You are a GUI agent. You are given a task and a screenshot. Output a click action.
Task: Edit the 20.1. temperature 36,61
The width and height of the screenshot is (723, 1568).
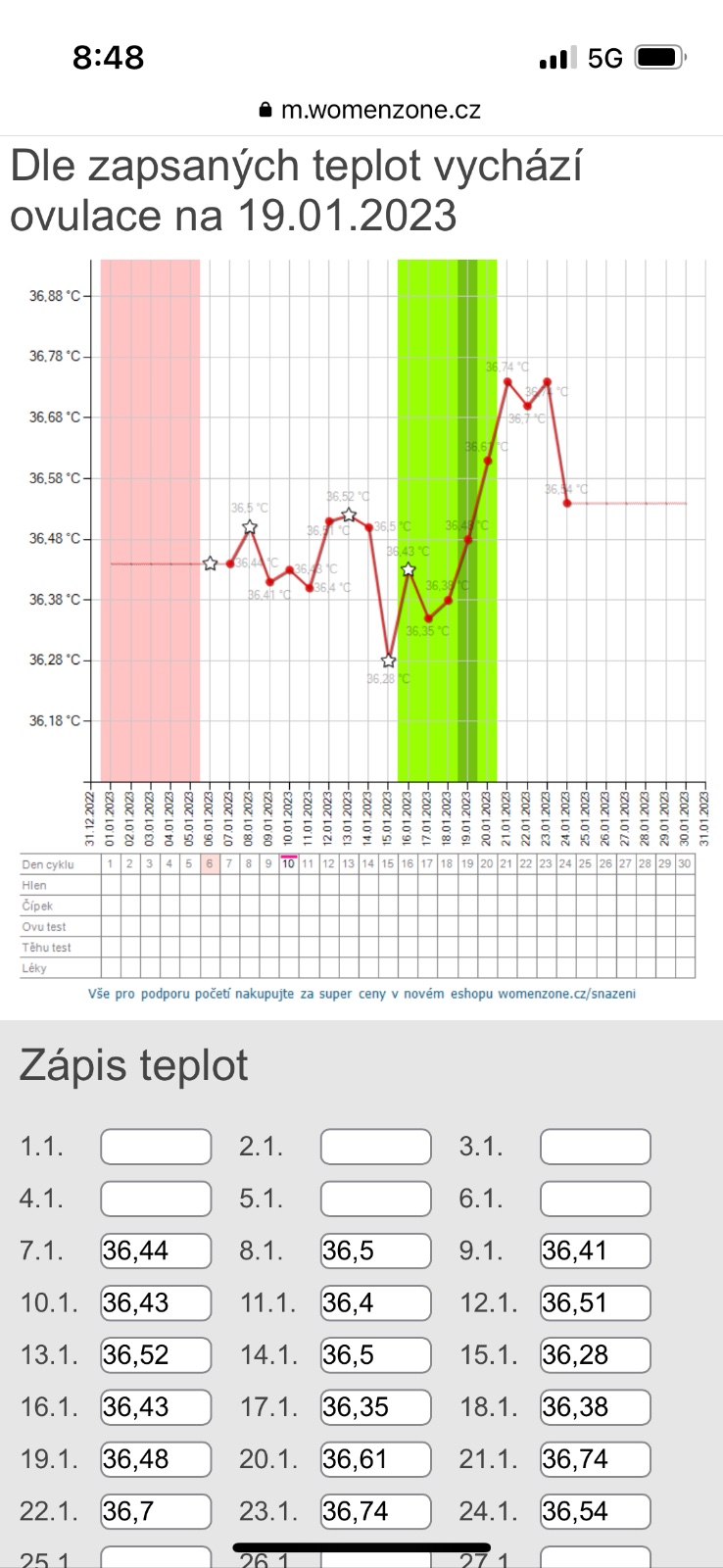tap(375, 1459)
